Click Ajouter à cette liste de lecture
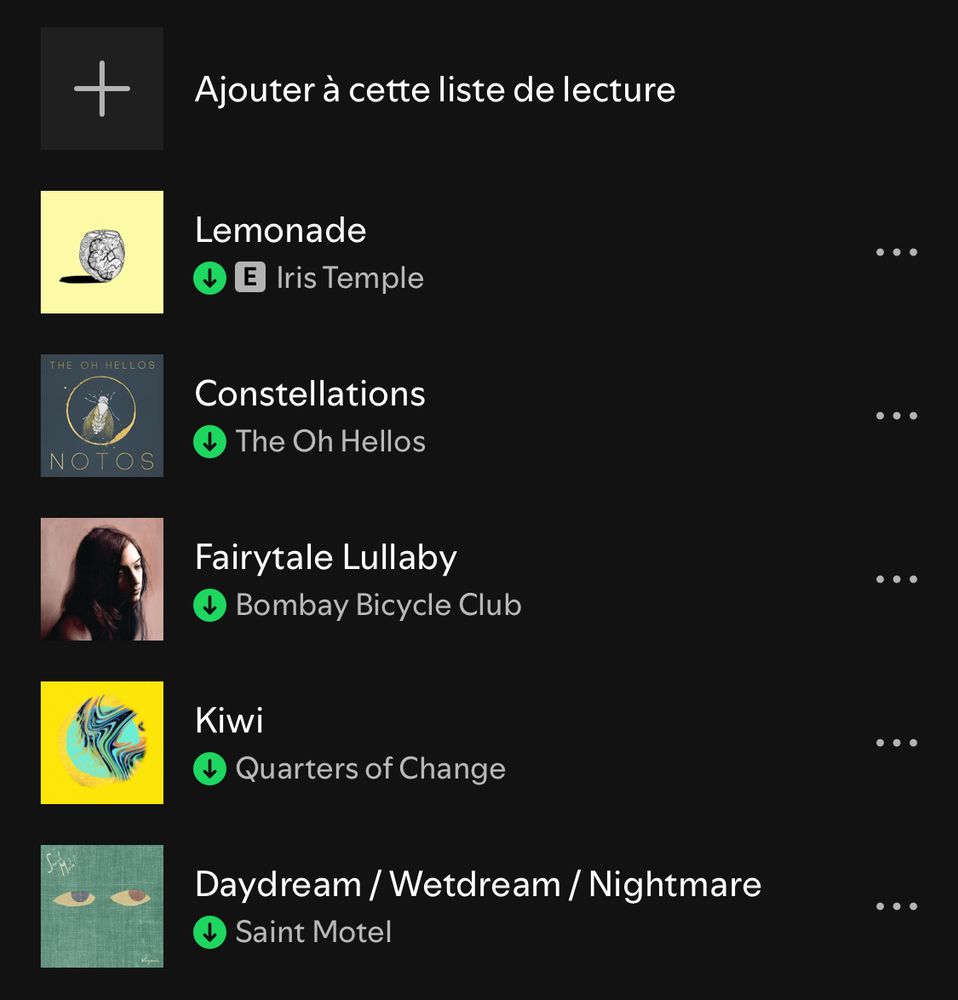The width and height of the screenshot is (958, 1000). coord(435,89)
